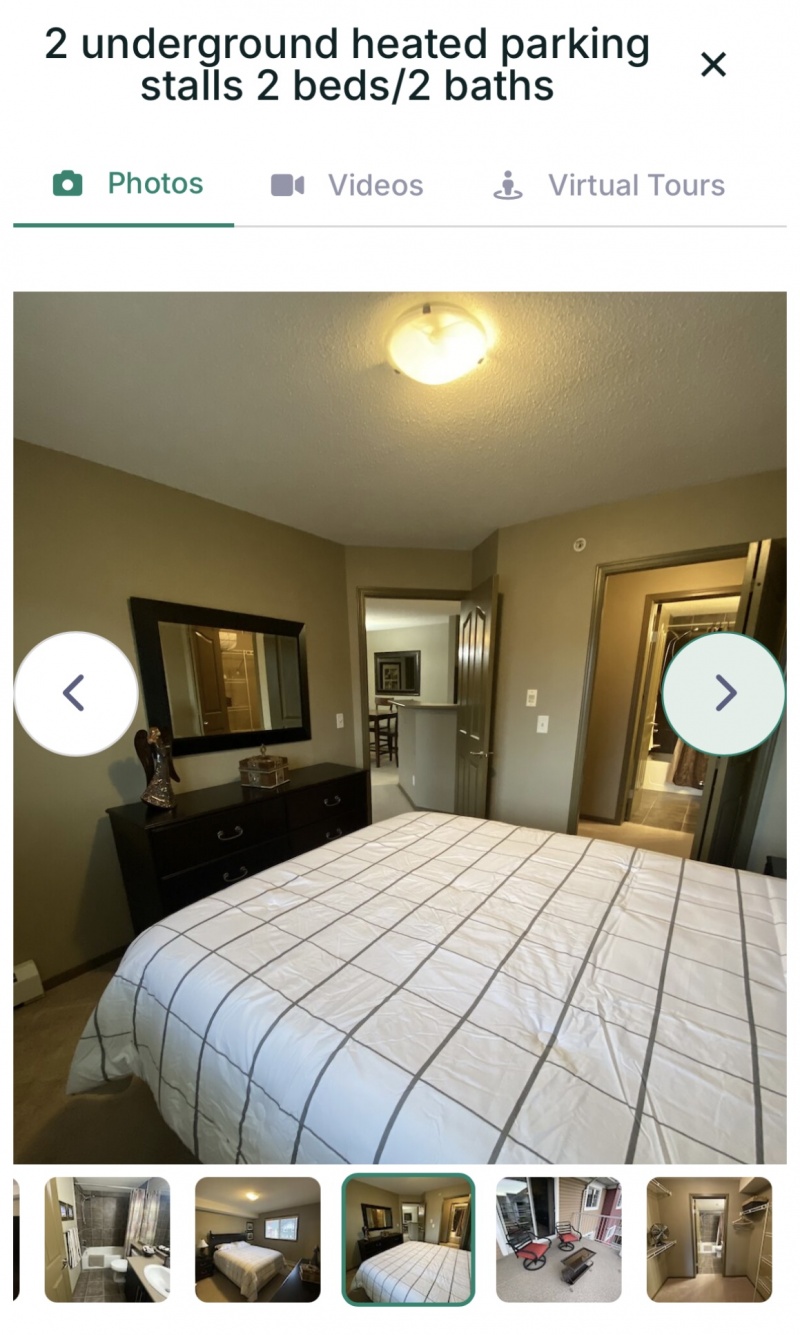Open the bedroom with window thumbnail
The width and height of the screenshot is (800, 1335).
coord(257,1239)
